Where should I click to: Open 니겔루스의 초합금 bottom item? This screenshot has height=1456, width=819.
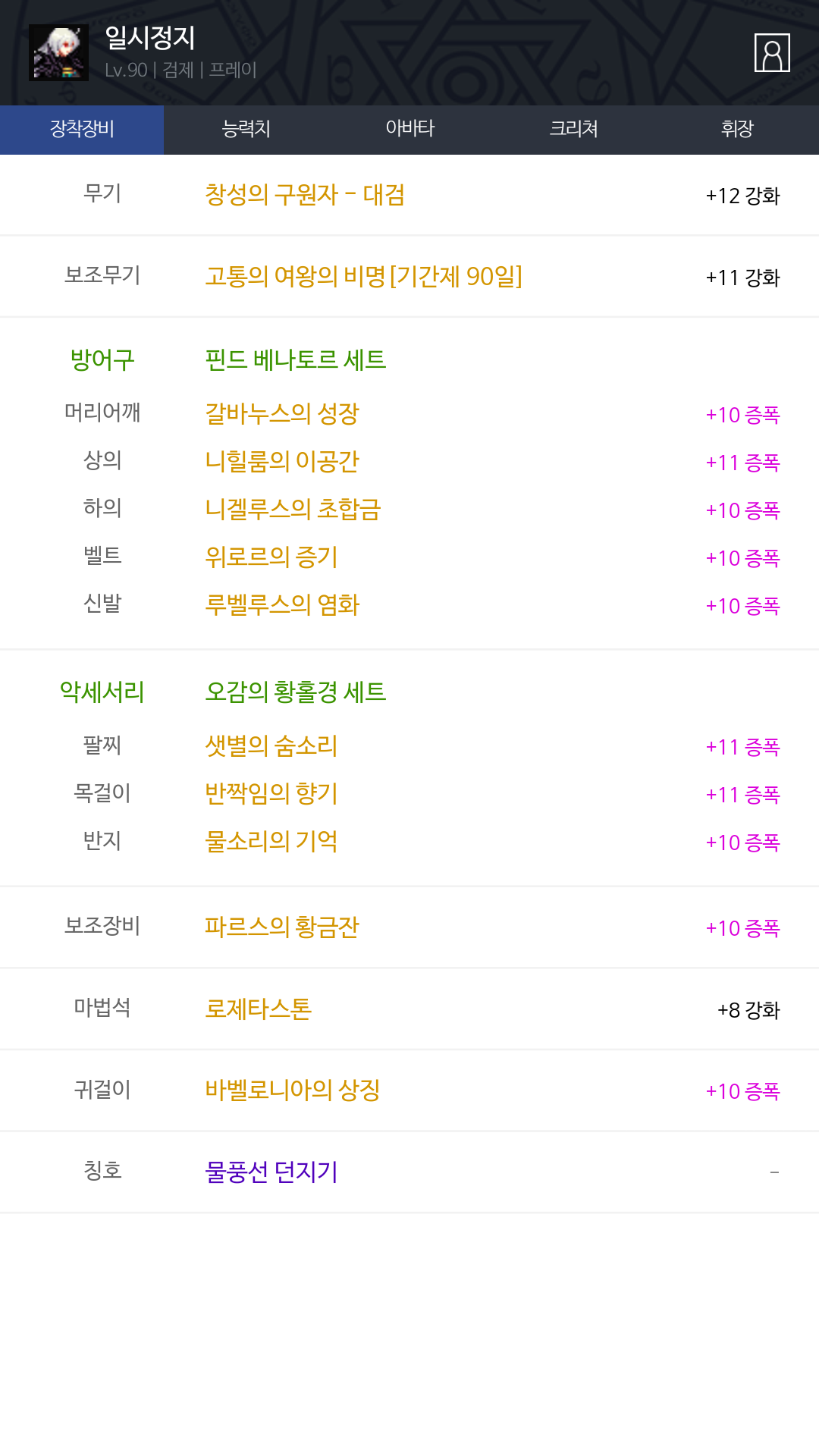pyautogui.click(x=293, y=510)
